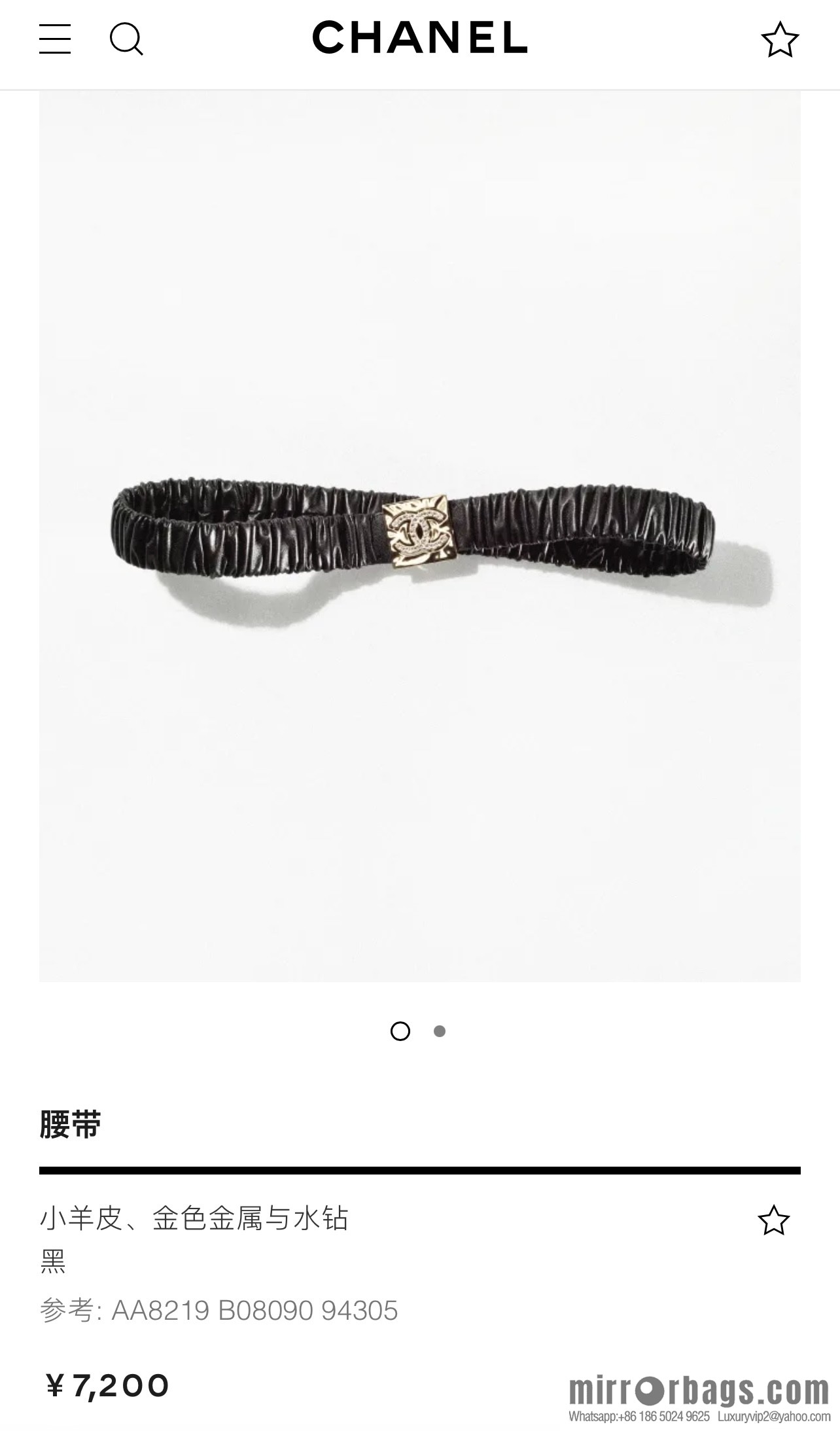Click the CHANEL wordmark to return home
The image size is (840, 1431).
(x=420, y=37)
